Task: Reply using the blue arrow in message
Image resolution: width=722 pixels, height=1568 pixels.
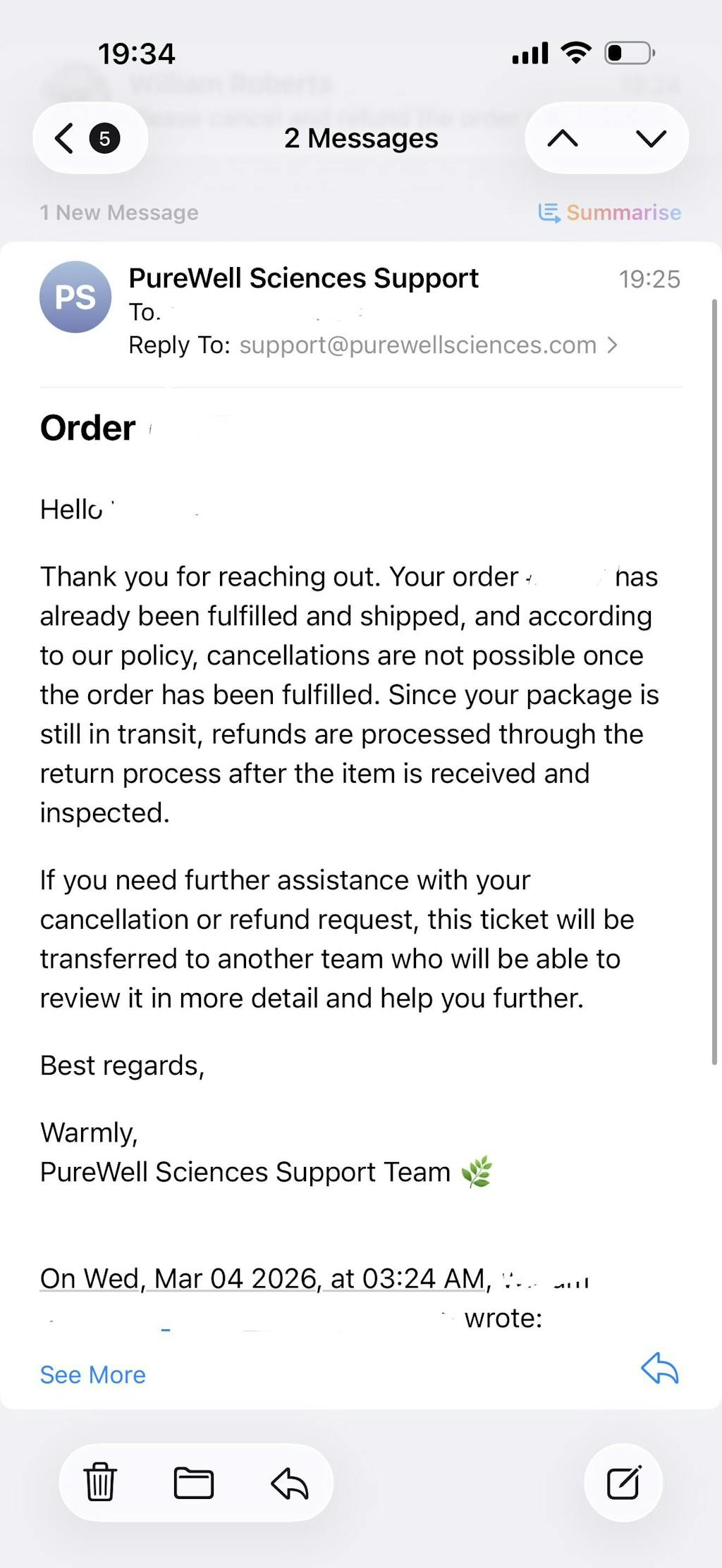Action: [x=660, y=1369]
